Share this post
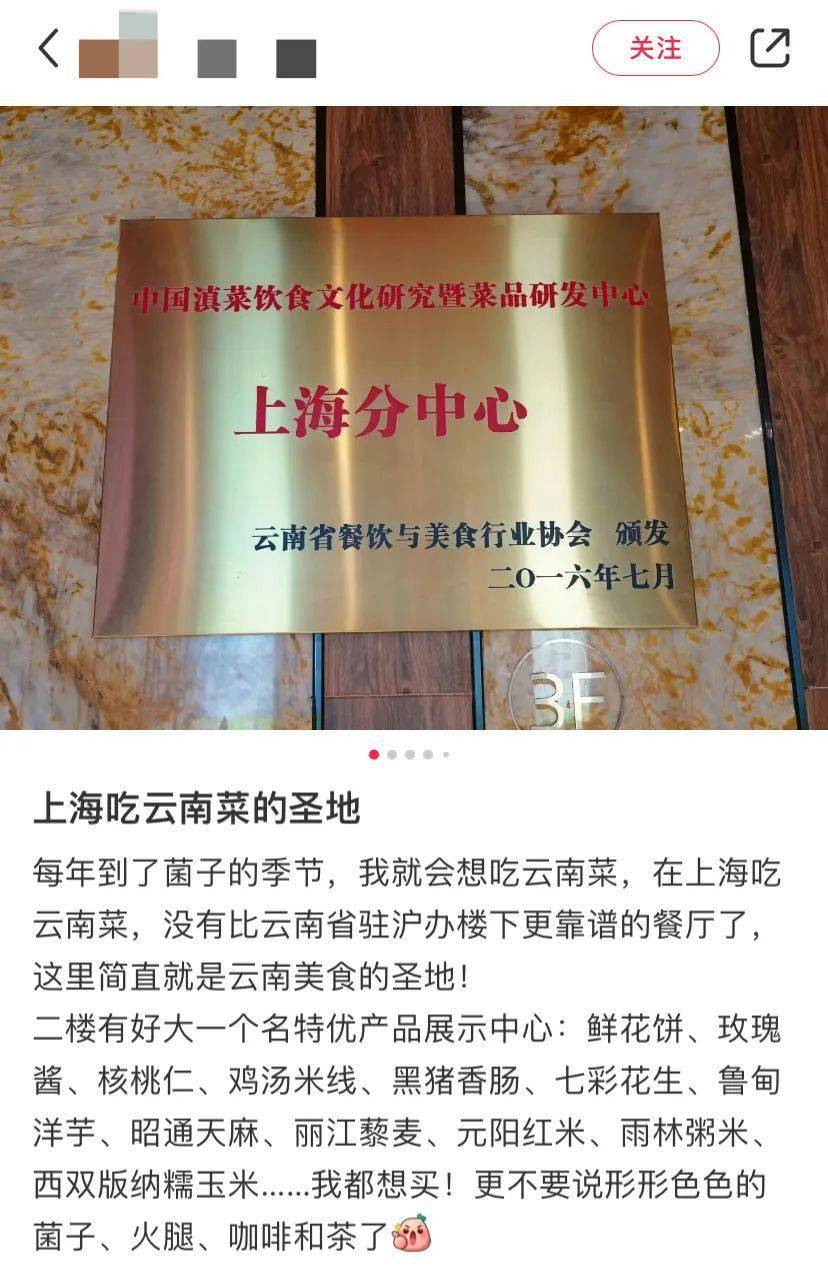828x1266 pixels. [x=769, y=48]
